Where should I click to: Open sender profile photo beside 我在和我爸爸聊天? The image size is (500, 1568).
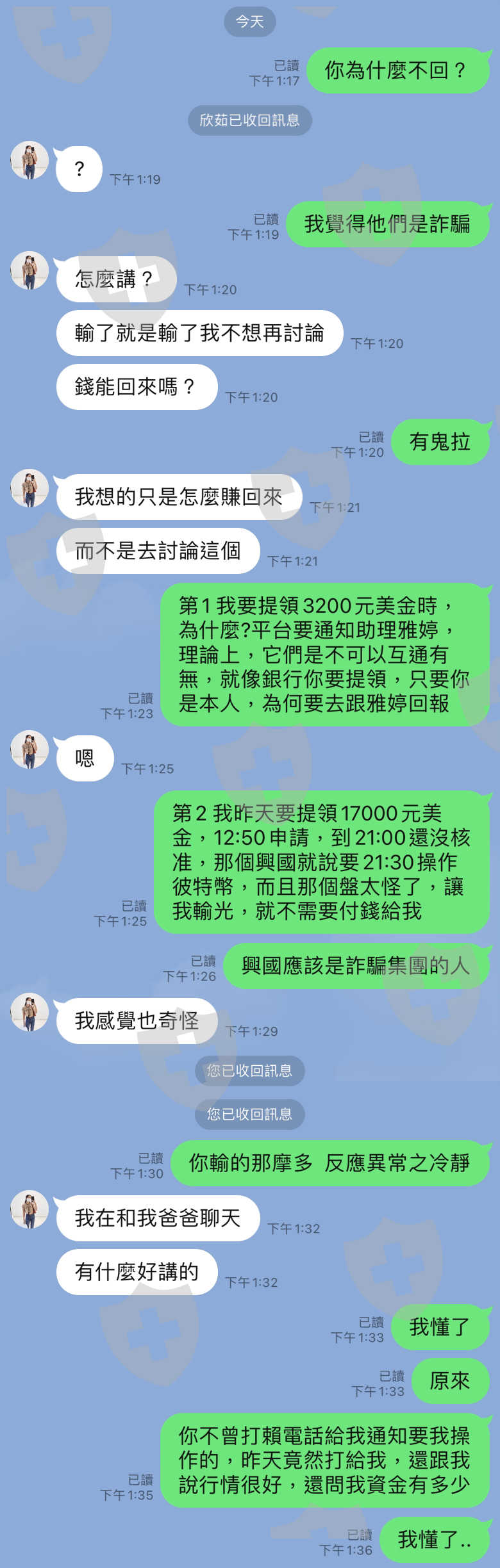(29, 1209)
